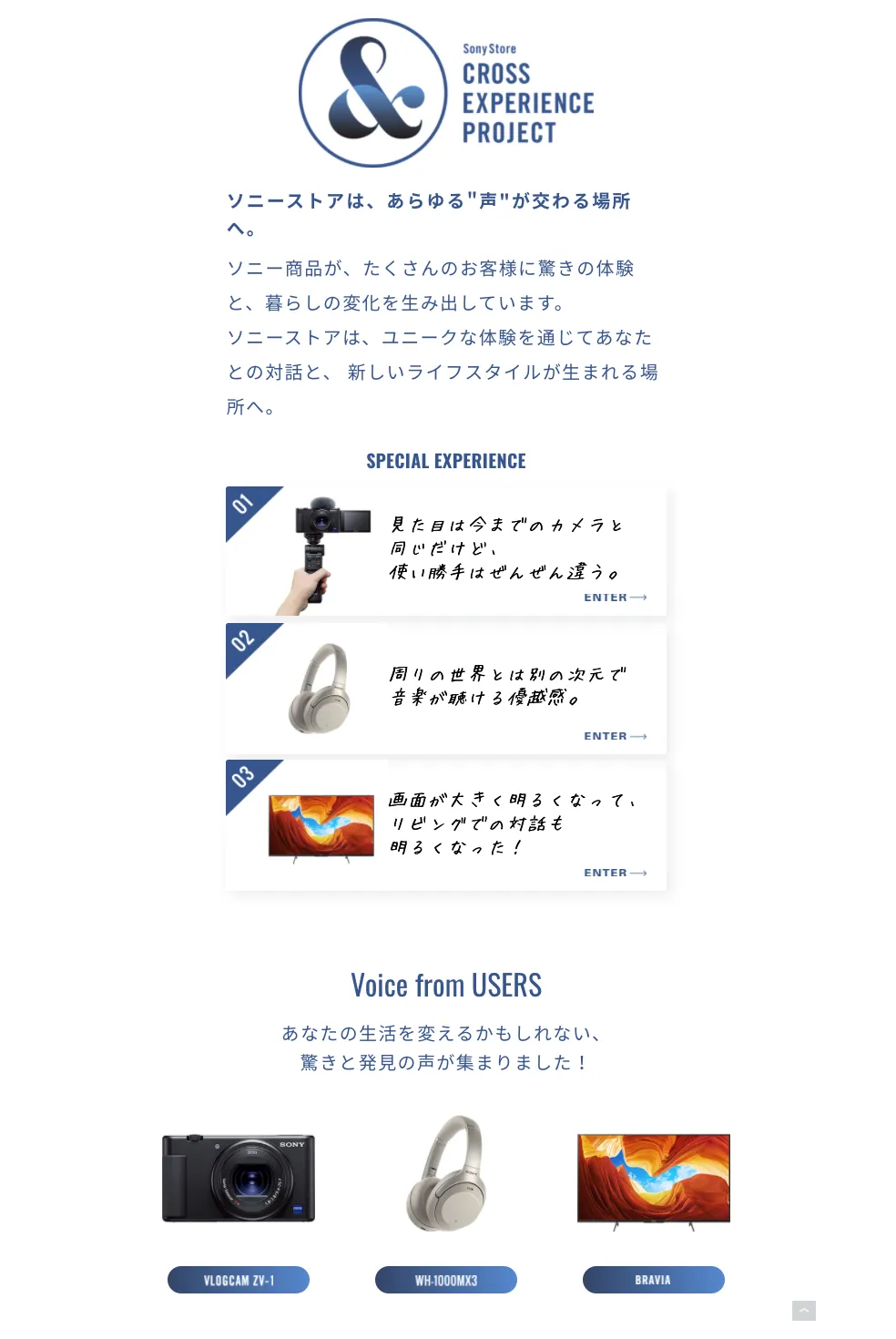
Task: Open the 01 camera experience card
Action: pos(446,552)
